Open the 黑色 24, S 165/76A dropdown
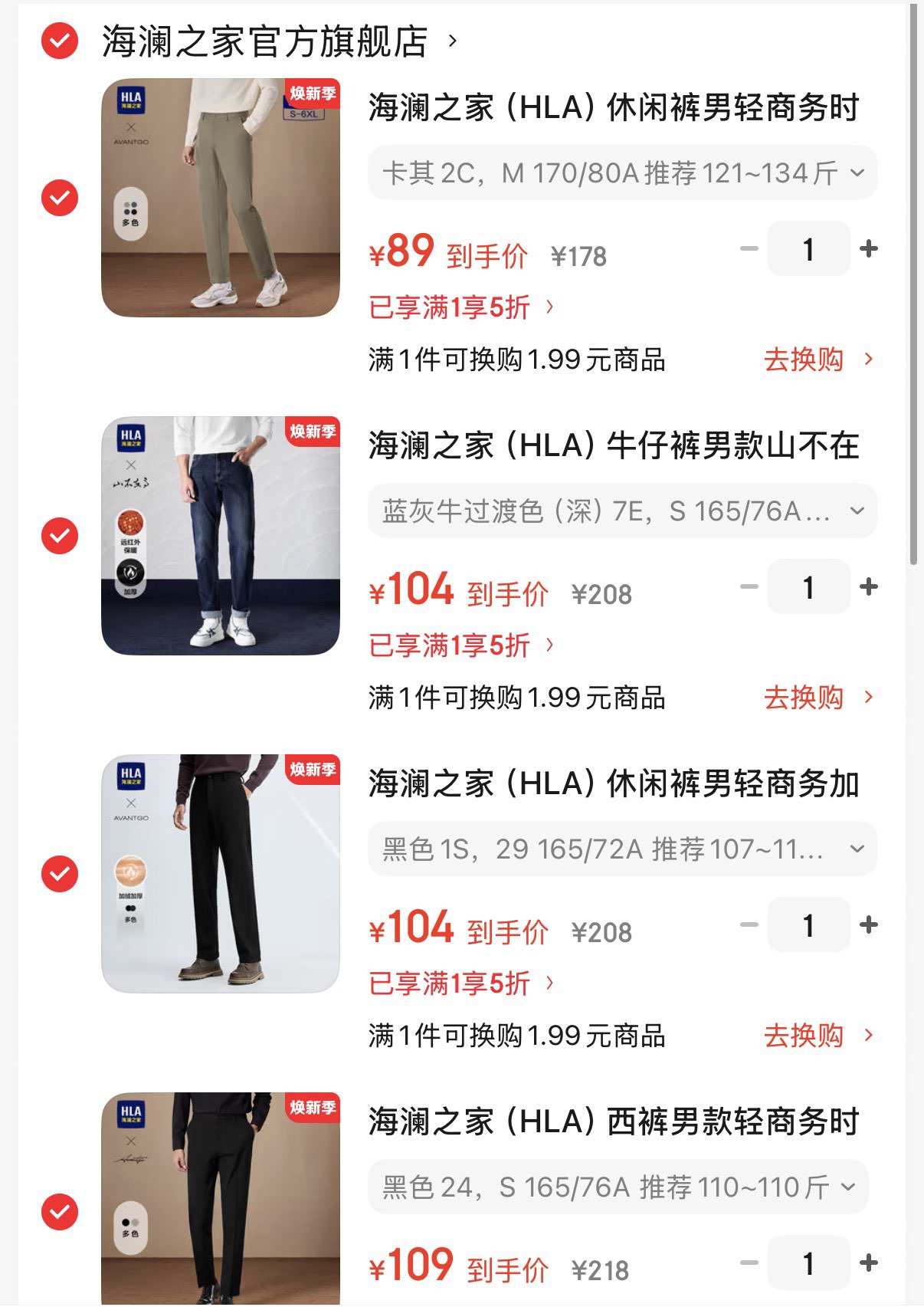This screenshot has height=1307, width=924. click(618, 1187)
